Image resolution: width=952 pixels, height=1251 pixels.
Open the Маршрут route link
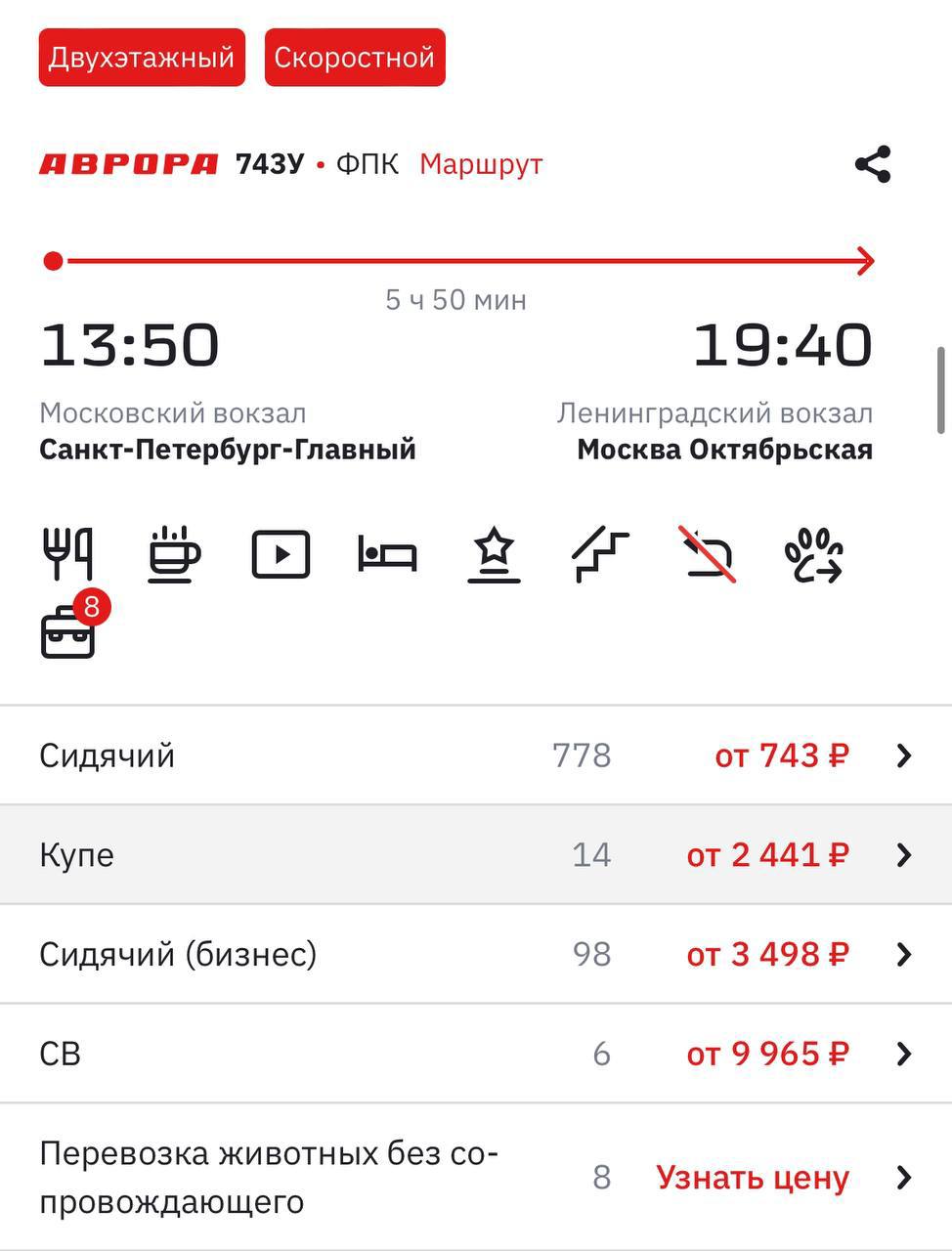[x=481, y=164]
